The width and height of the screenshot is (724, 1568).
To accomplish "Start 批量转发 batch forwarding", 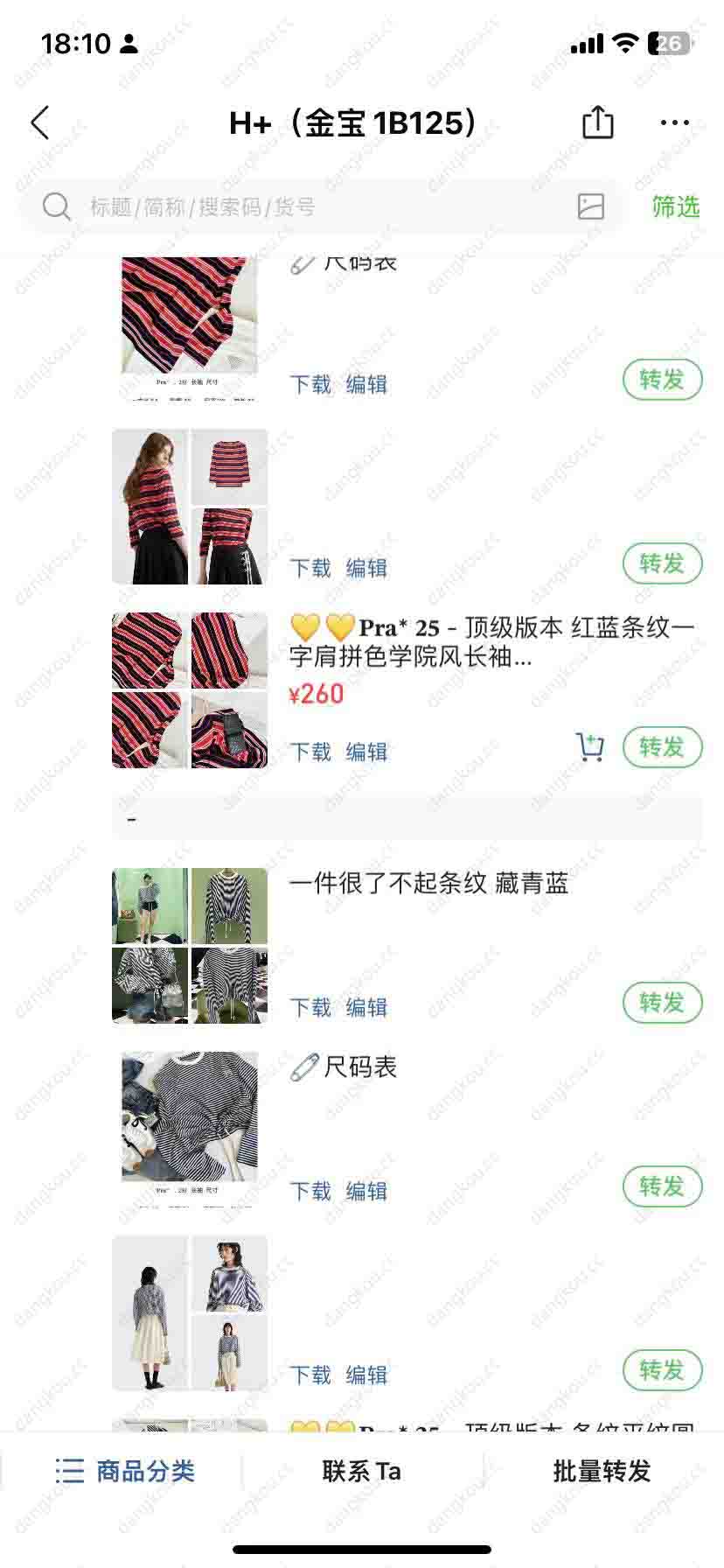I will coord(602,1471).
